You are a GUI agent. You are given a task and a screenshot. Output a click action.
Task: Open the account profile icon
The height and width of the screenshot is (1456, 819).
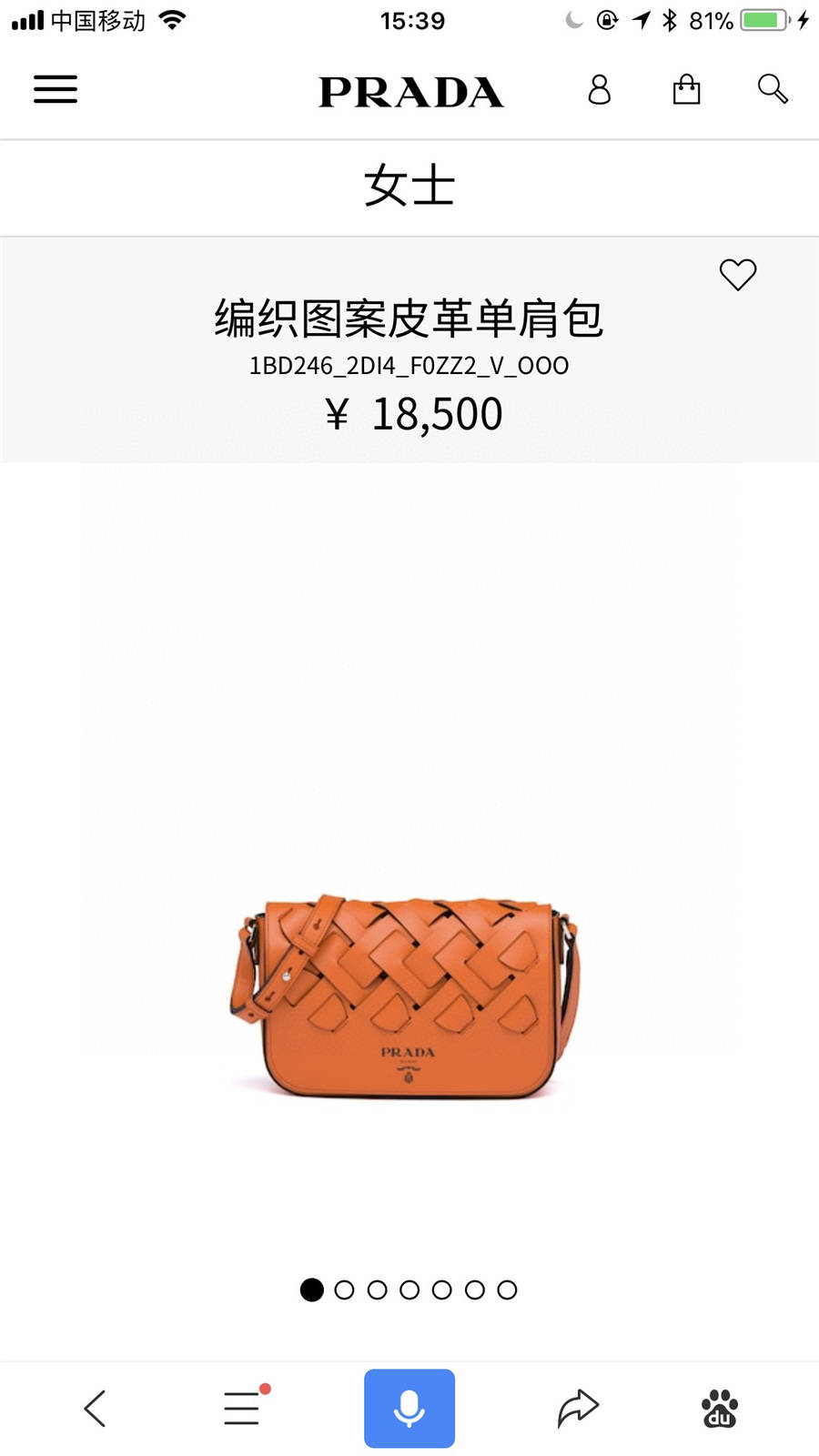click(599, 89)
